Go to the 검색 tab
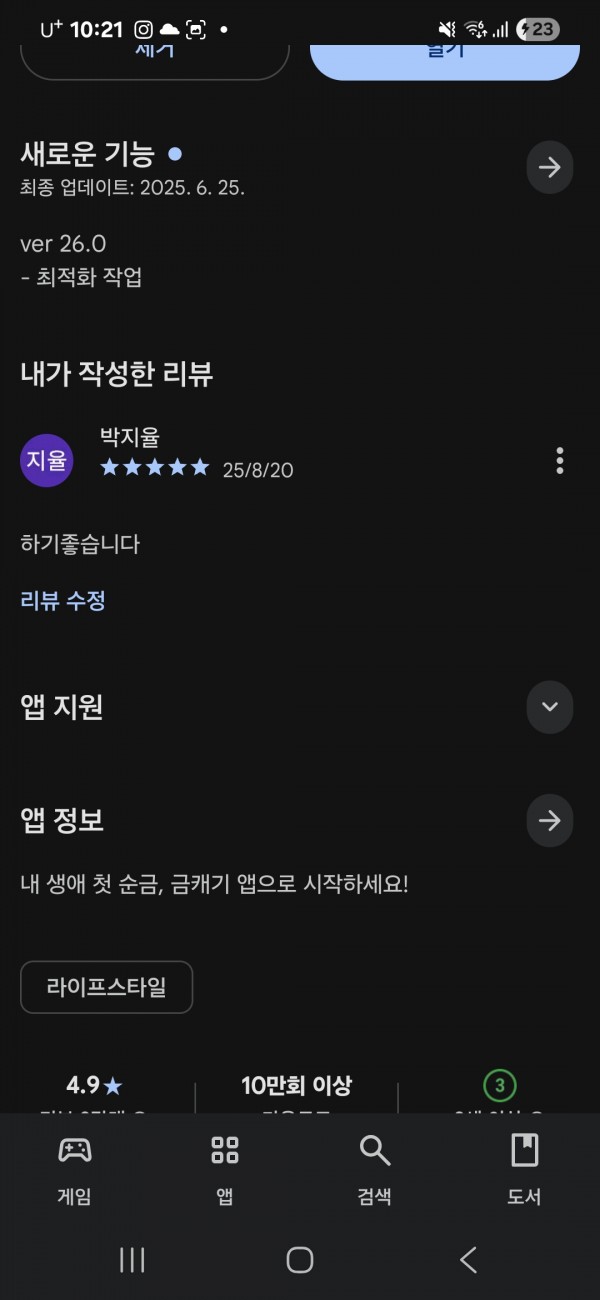600x1300 pixels. coord(375,1169)
